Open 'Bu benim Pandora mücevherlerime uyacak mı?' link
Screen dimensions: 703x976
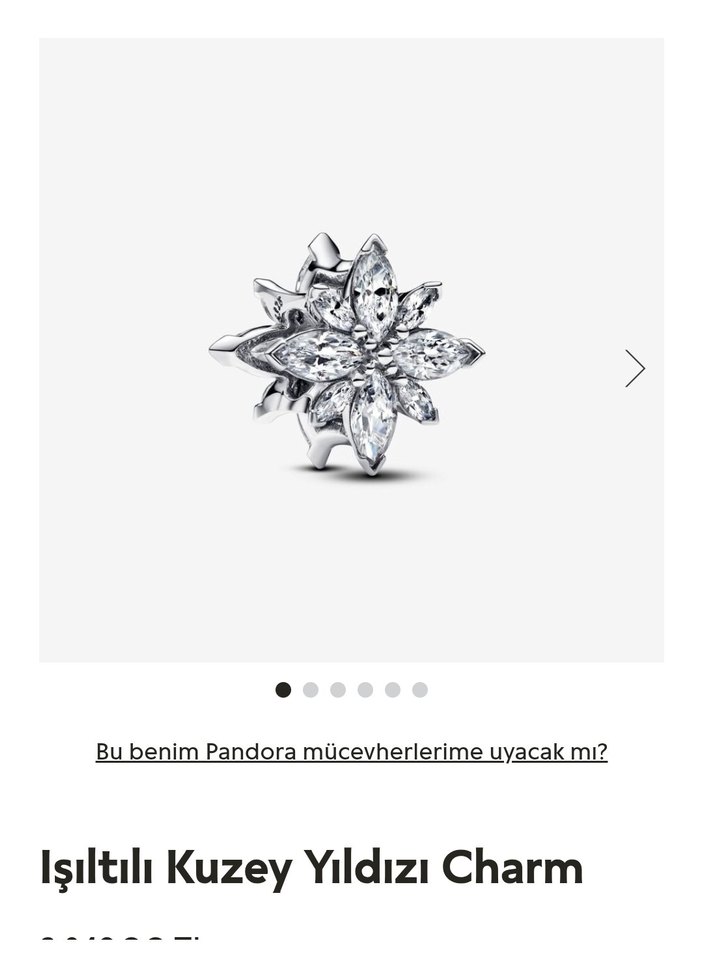pos(351,751)
